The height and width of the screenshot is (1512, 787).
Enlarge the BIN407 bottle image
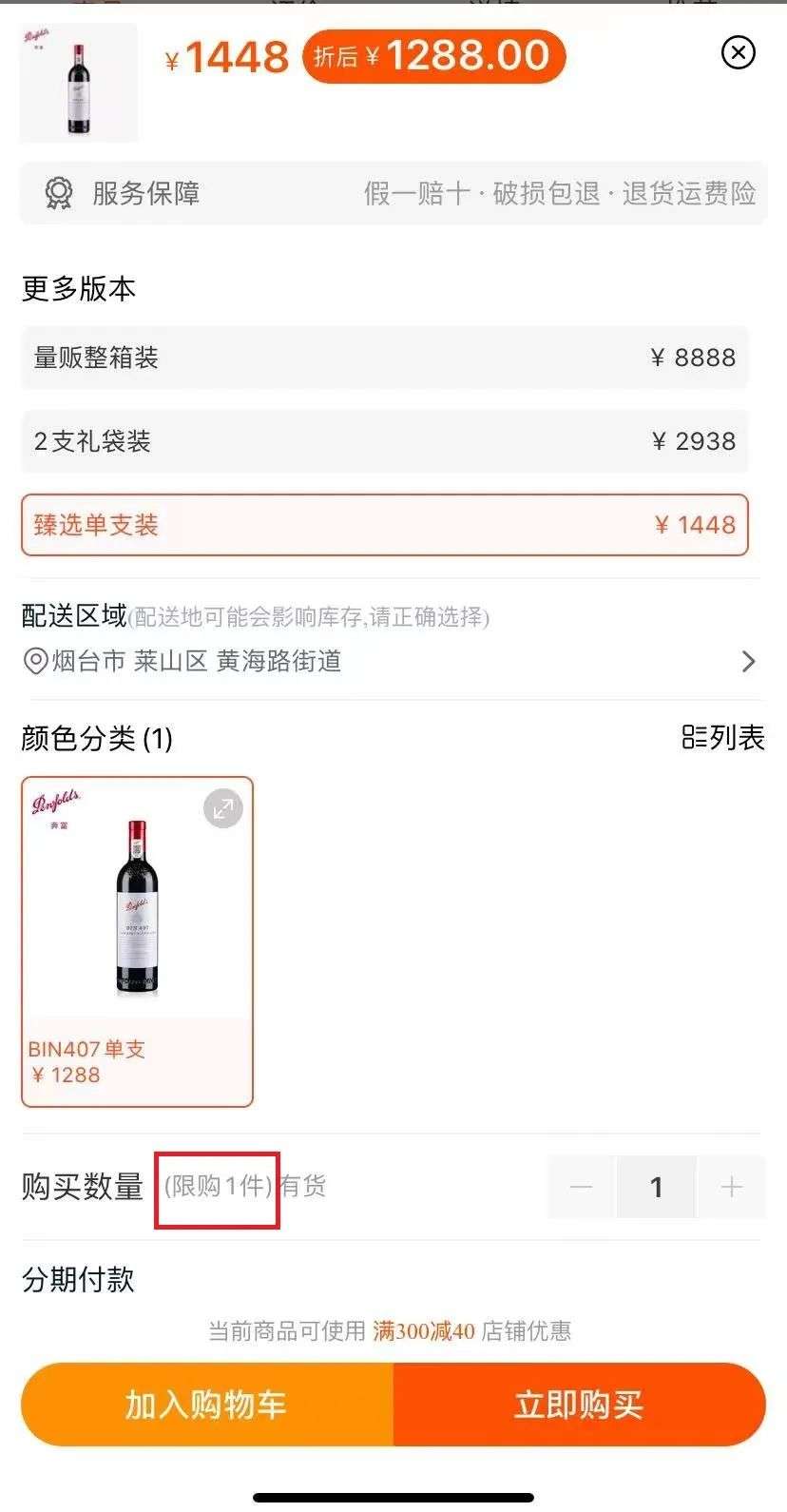223,809
